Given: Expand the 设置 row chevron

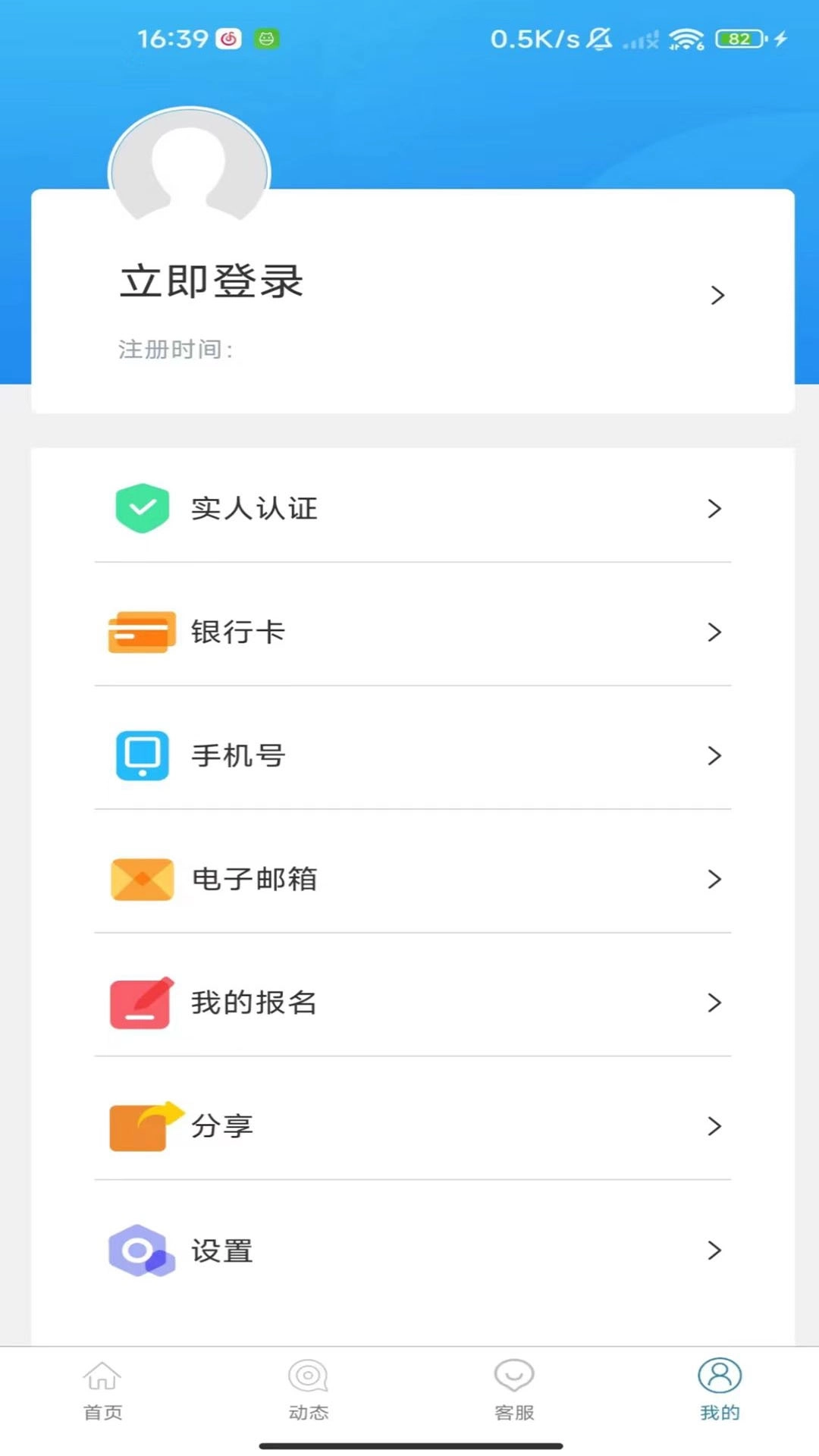Looking at the screenshot, I should tap(714, 1250).
